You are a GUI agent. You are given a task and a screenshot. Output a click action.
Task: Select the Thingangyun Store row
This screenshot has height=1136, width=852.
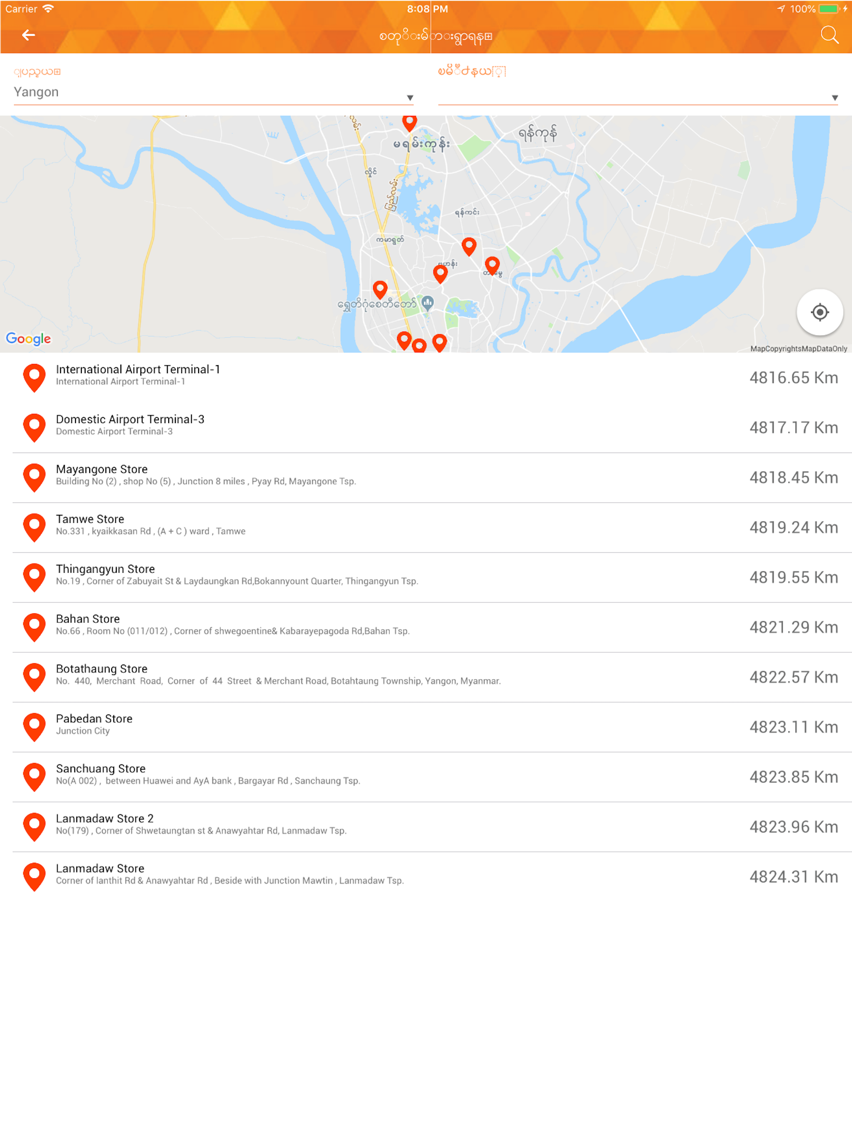[x=426, y=577]
